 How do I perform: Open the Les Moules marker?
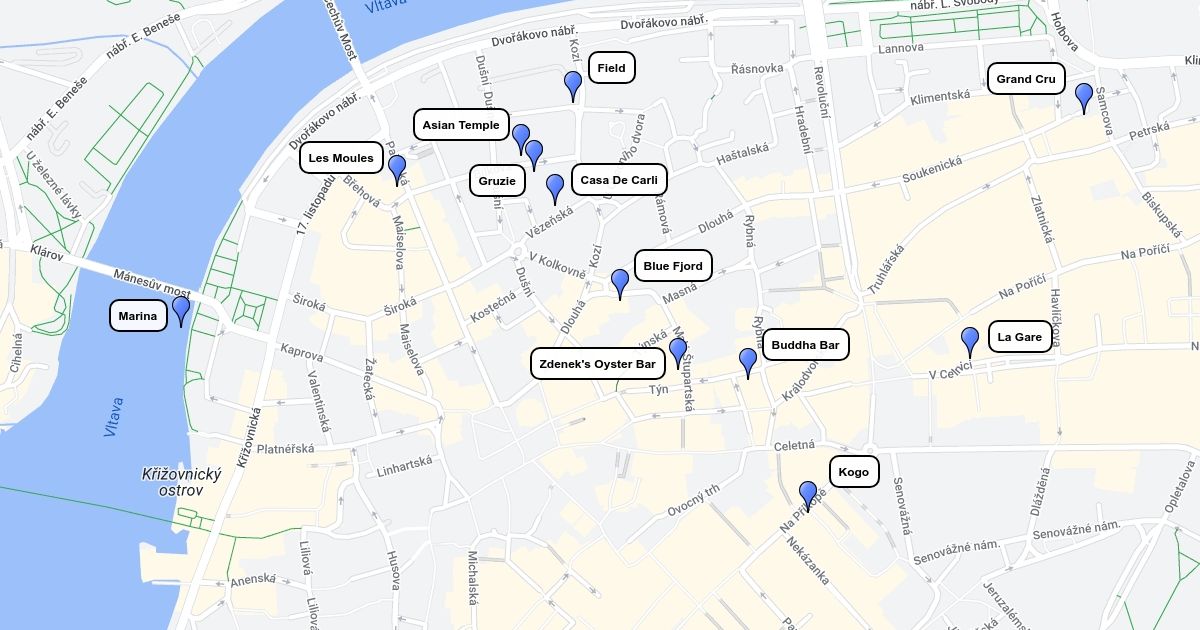397,170
